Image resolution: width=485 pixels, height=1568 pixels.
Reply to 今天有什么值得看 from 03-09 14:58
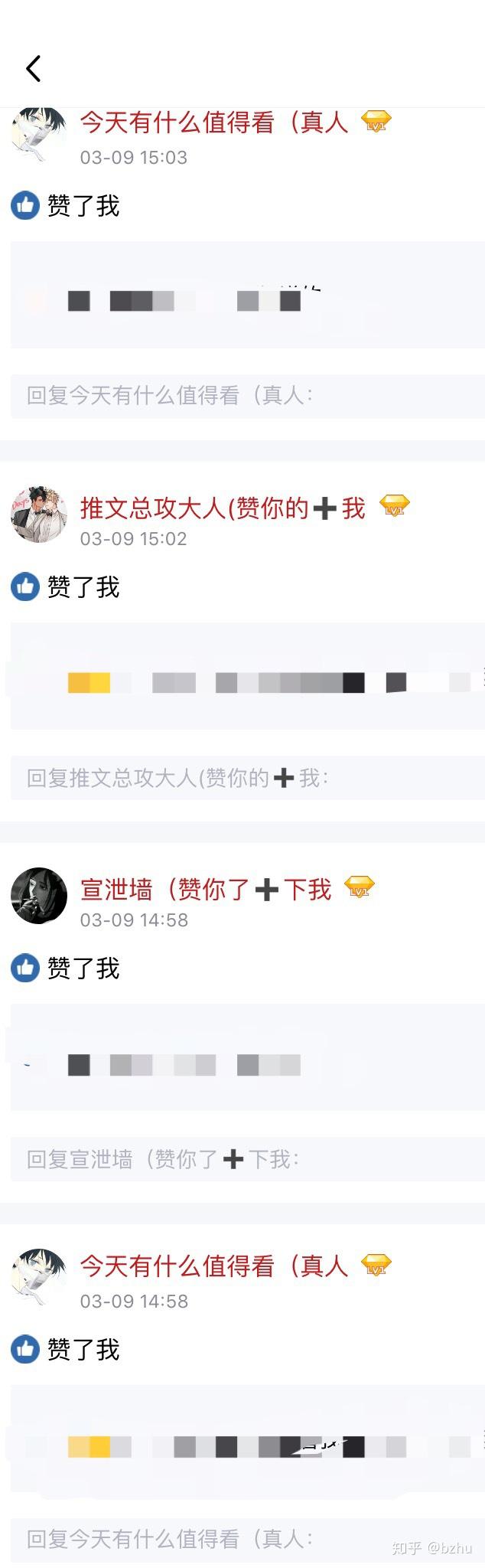pos(247,1538)
